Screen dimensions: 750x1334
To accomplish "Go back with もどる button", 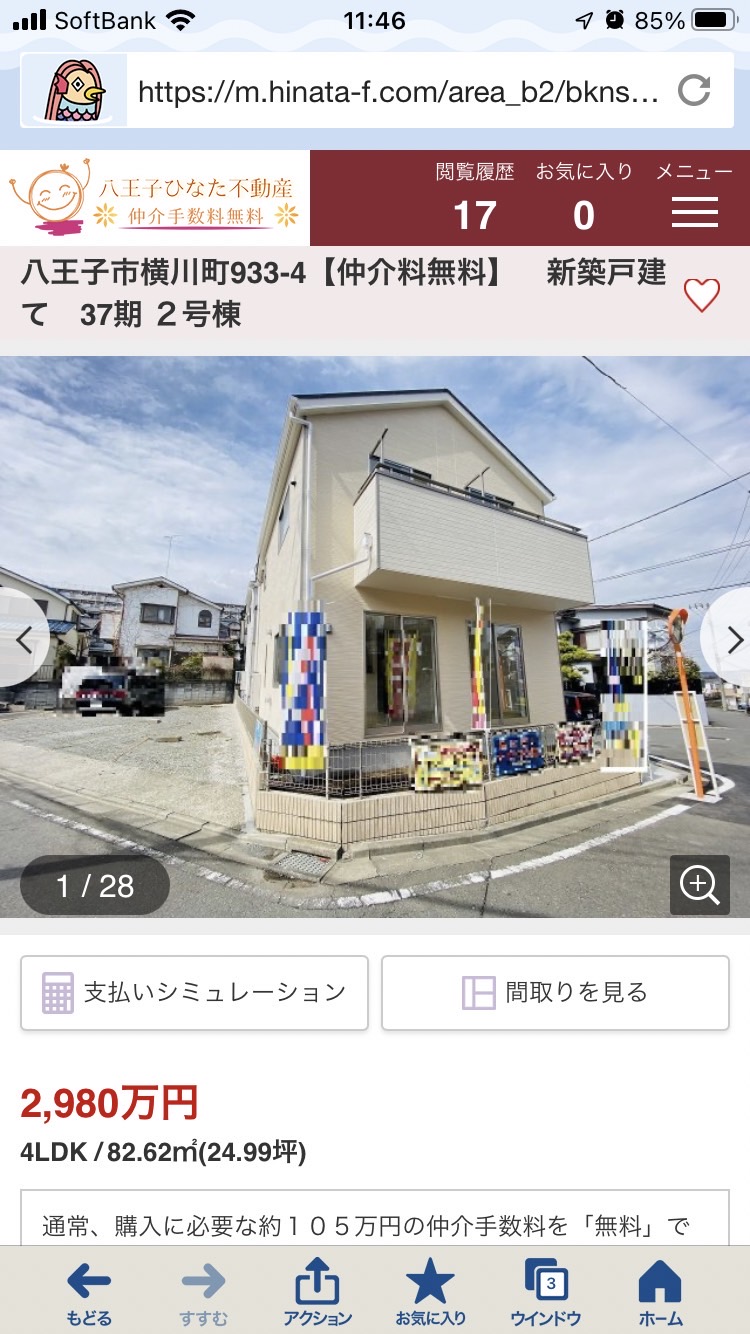I will point(89,1293).
